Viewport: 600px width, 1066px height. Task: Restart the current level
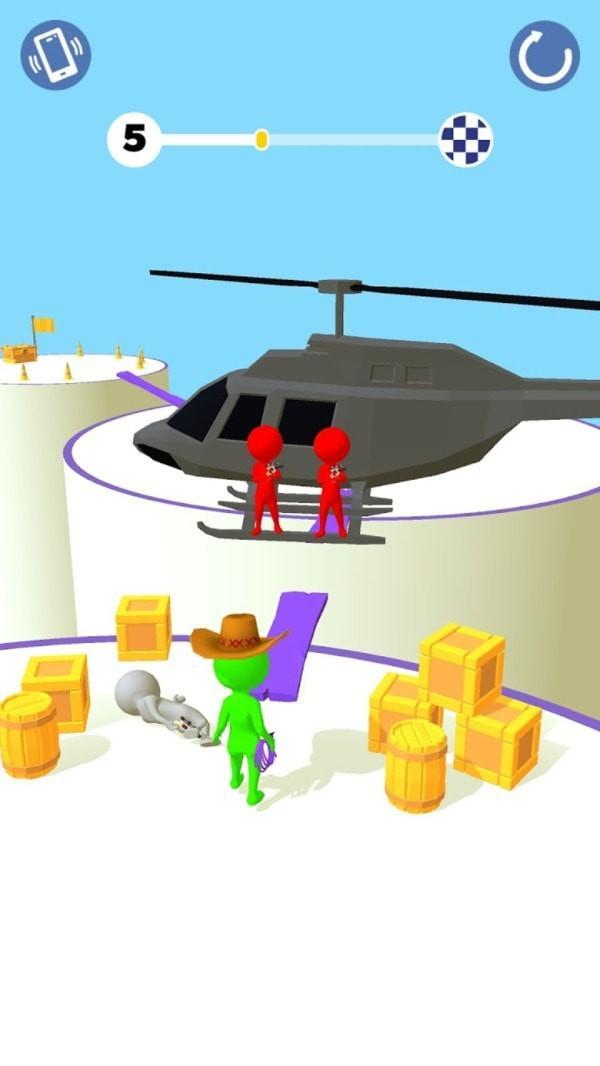[x=544, y=55]
